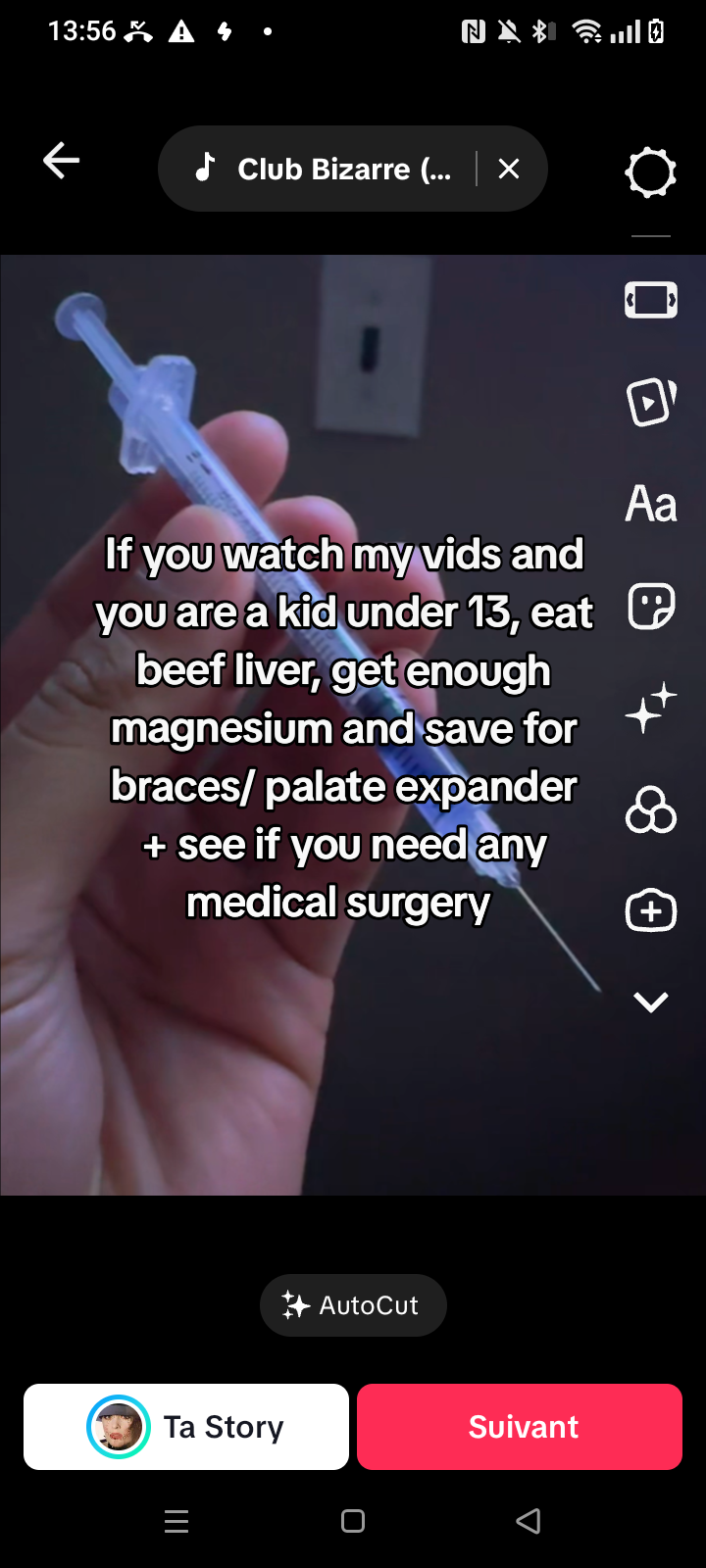Image resolution: width=706 pixels, height=1568 pixels.
Task: Post to Ta Story
Action: coord(186,1427)
